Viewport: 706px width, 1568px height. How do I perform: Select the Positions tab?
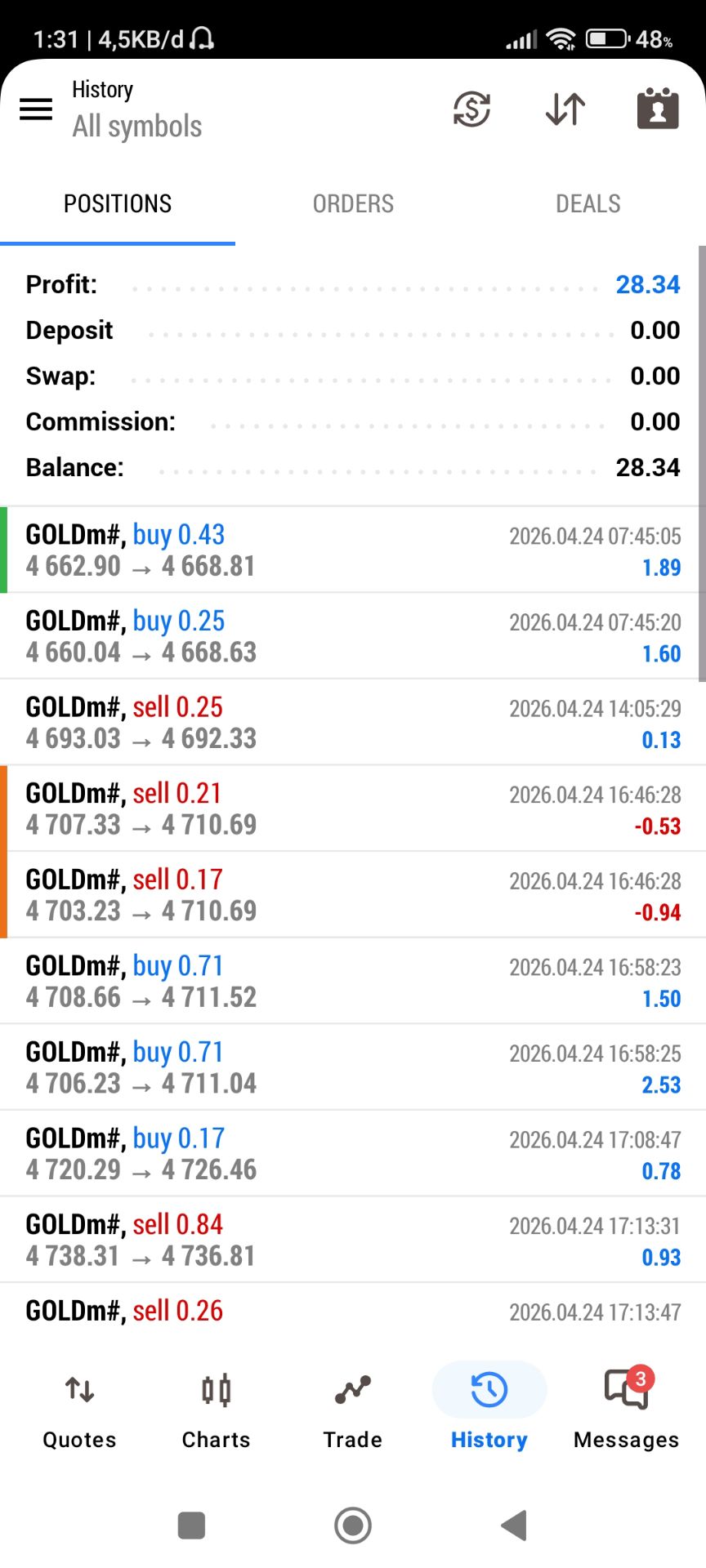click(118, 204)
